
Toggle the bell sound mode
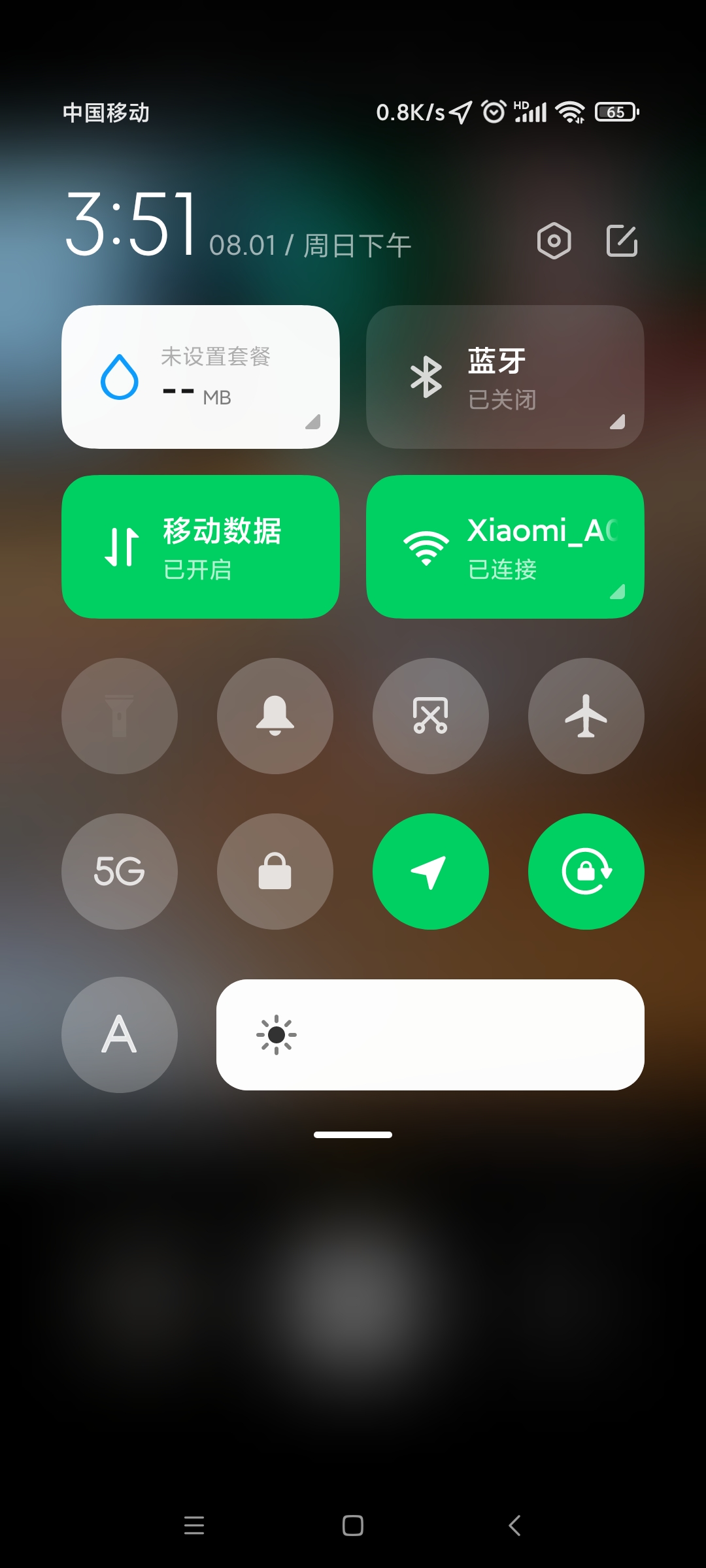[275, 716]
